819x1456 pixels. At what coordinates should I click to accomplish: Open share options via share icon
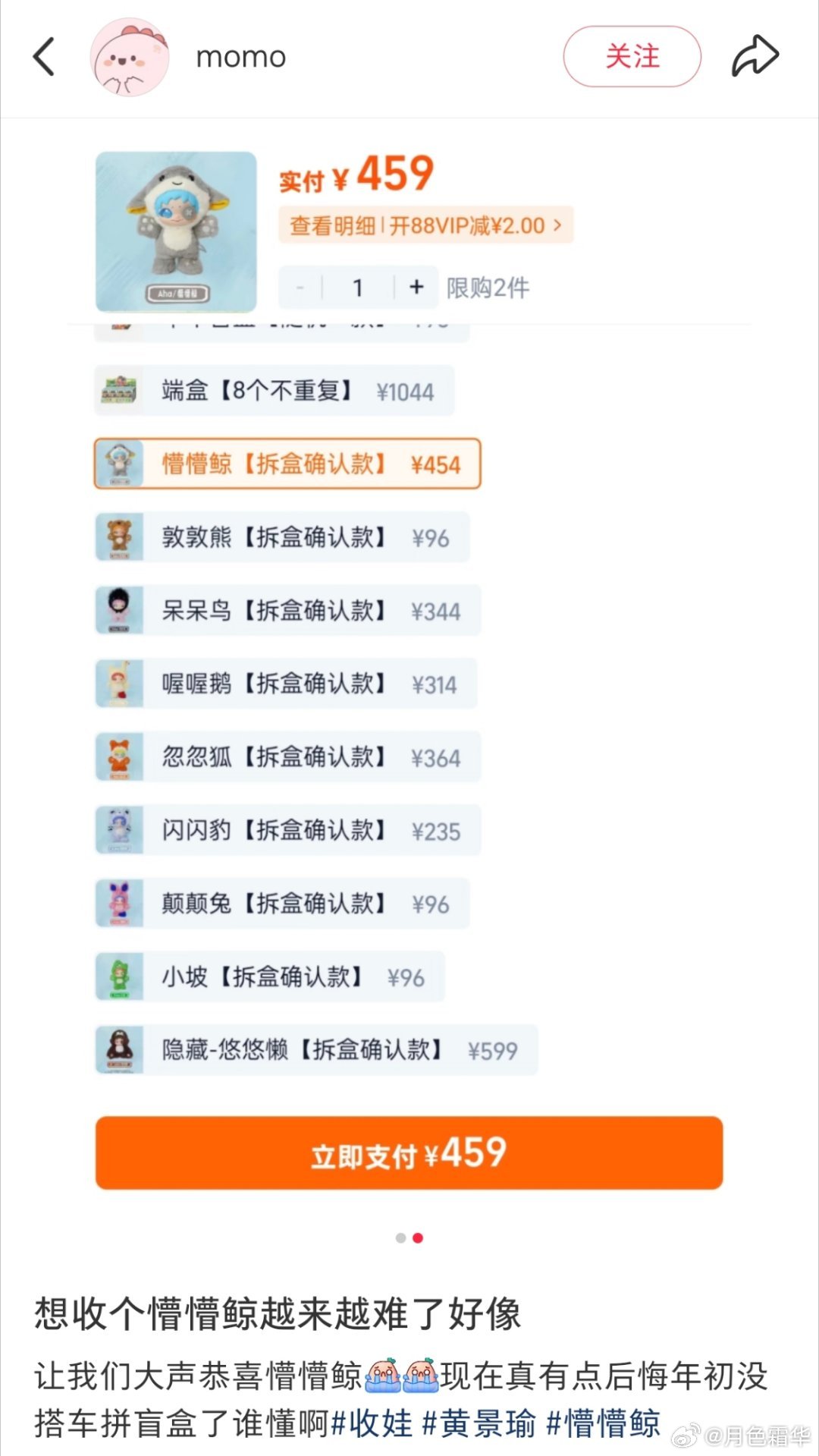click(755, 55)
